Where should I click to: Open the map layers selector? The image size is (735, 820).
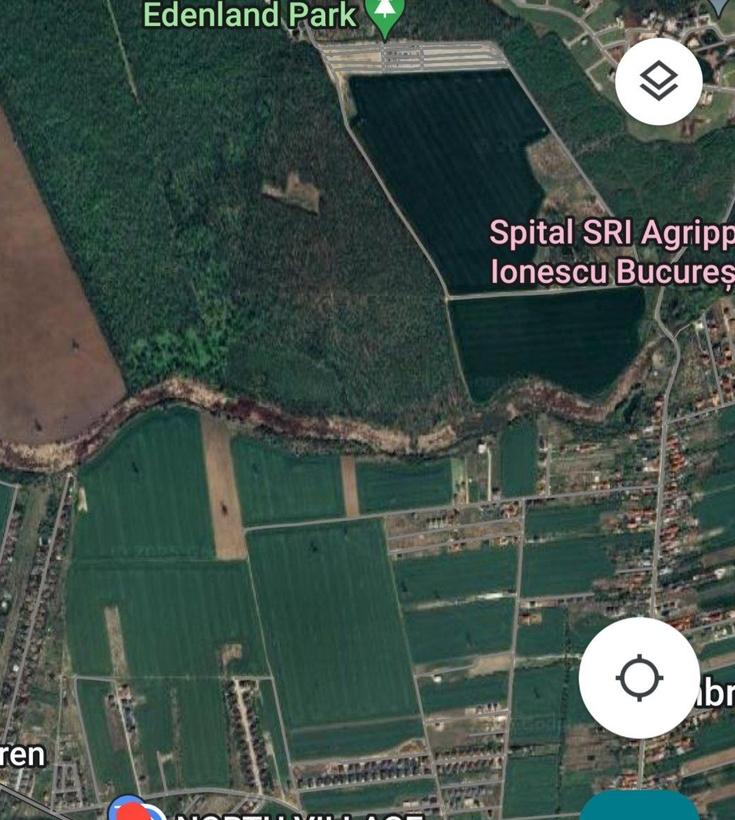click(x=658, y=82)
